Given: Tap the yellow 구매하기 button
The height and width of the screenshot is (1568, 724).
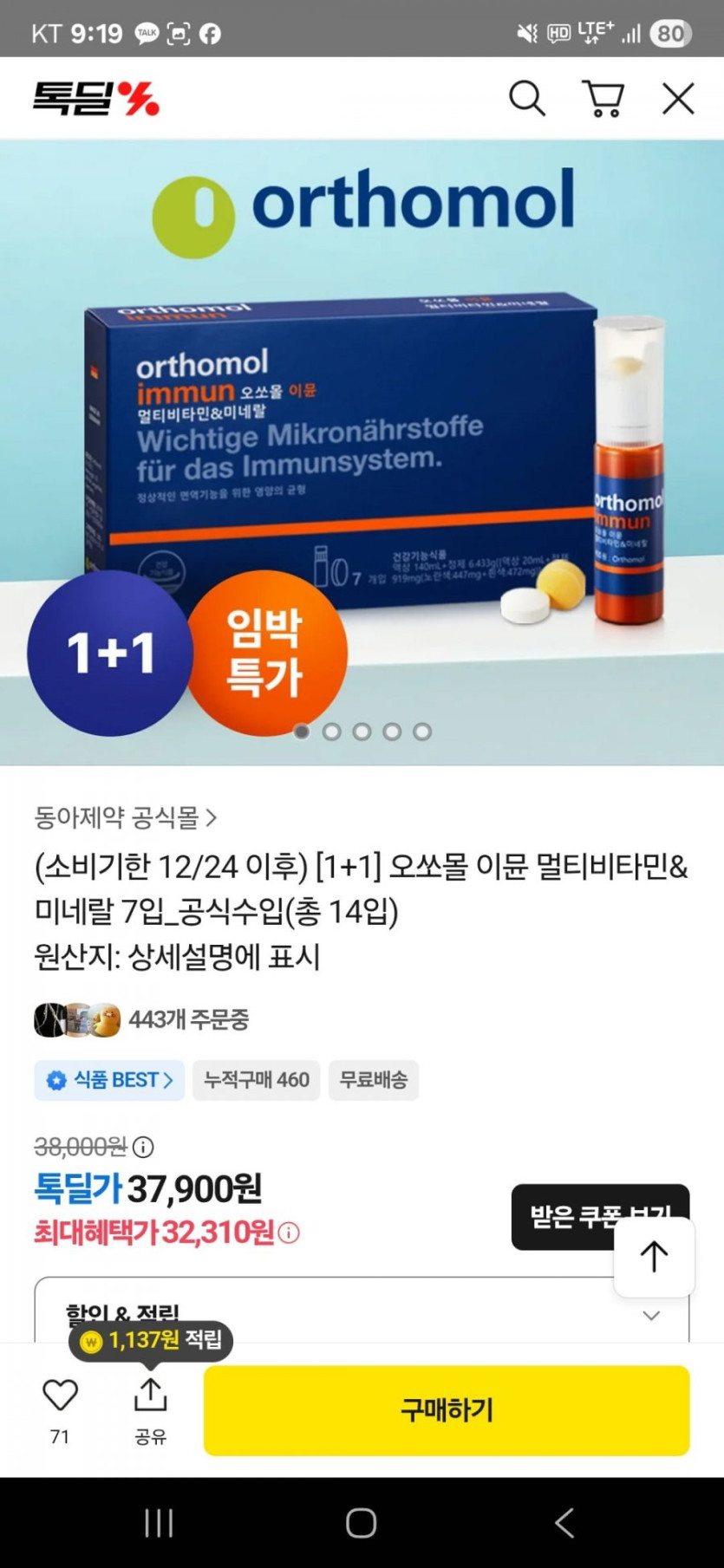Looking at the screenshot, I should click(447, 1410).
